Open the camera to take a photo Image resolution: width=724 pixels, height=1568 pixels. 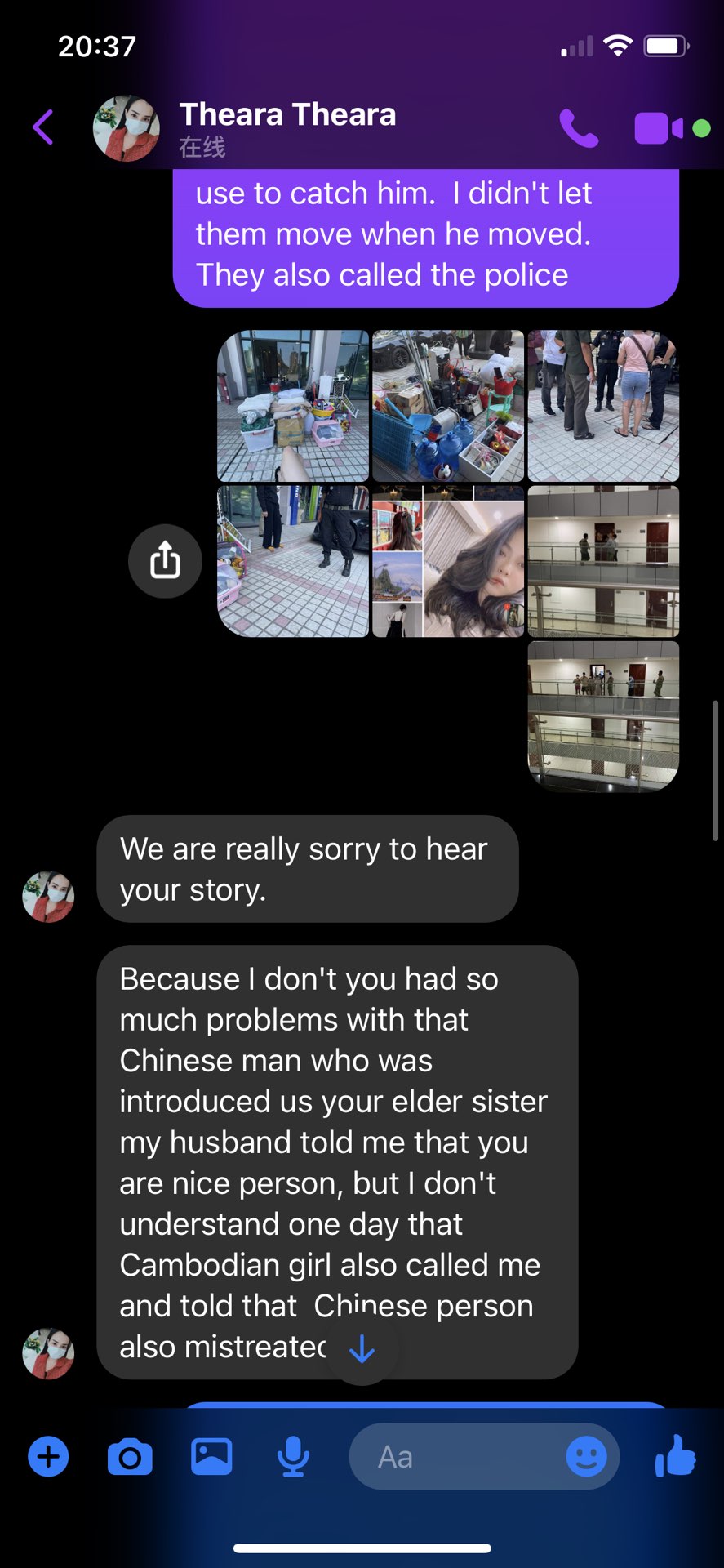[130, 1457]
